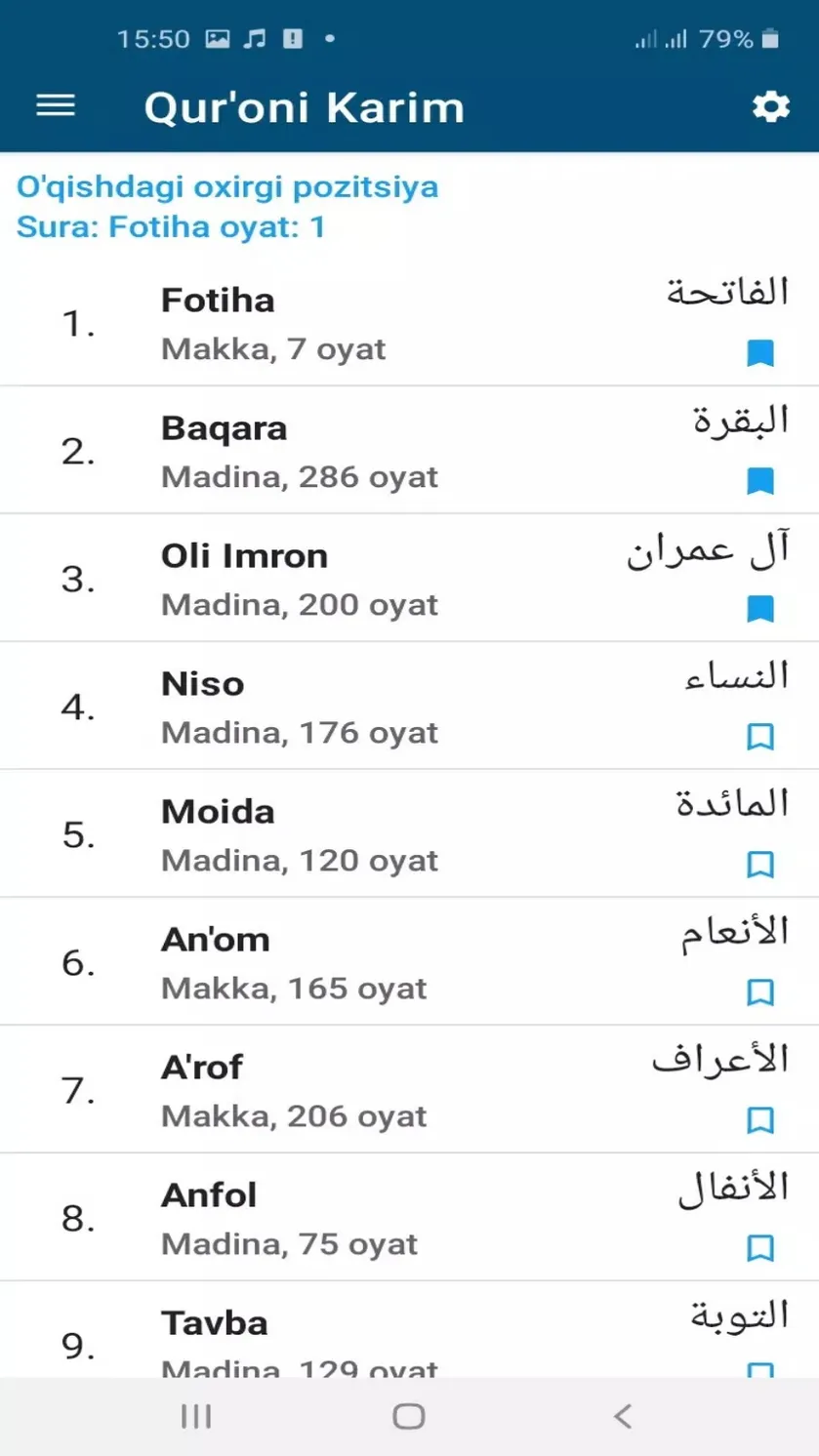Remove the bookmark from Fotiha

[760, 352]
